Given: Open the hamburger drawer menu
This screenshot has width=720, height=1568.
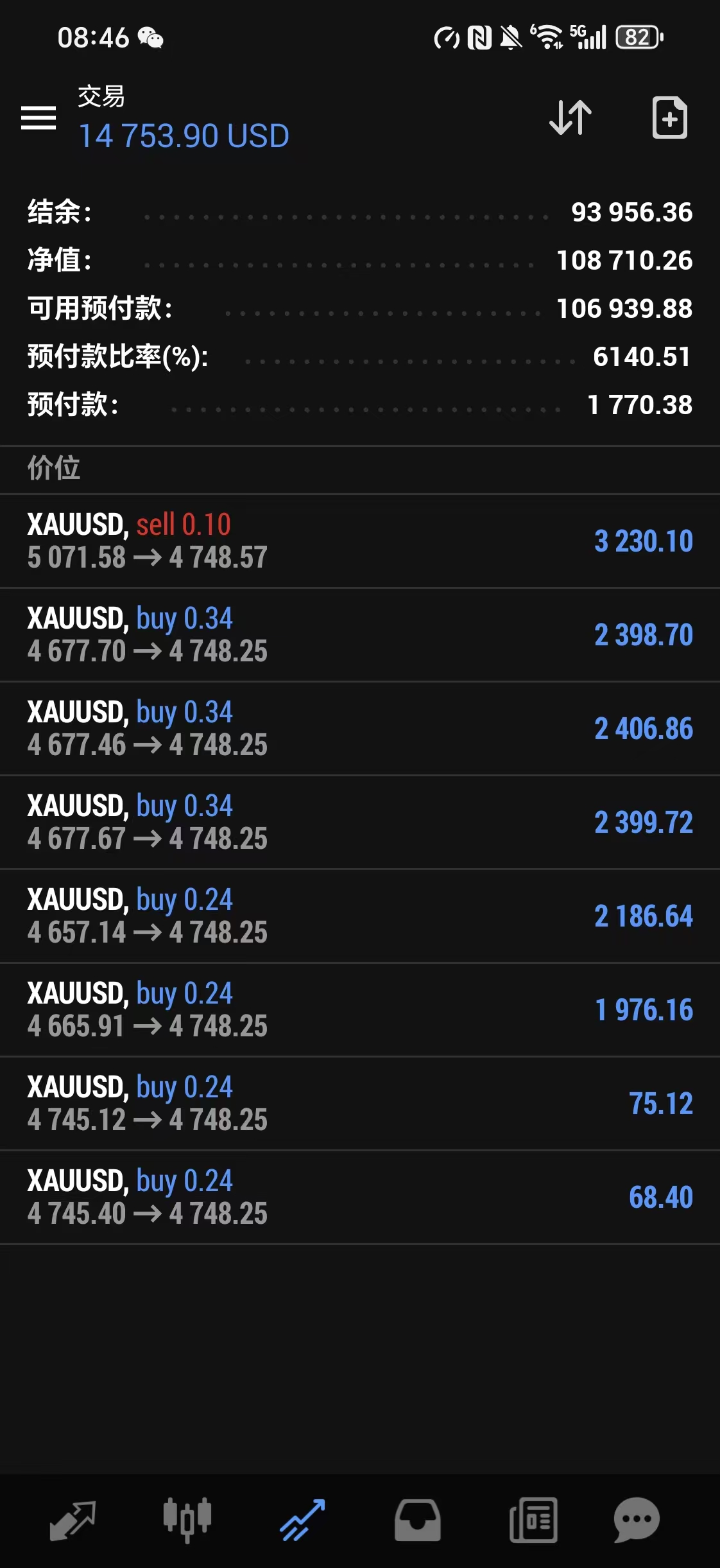Looking at the screenshot, I should [x=39, y=118].
